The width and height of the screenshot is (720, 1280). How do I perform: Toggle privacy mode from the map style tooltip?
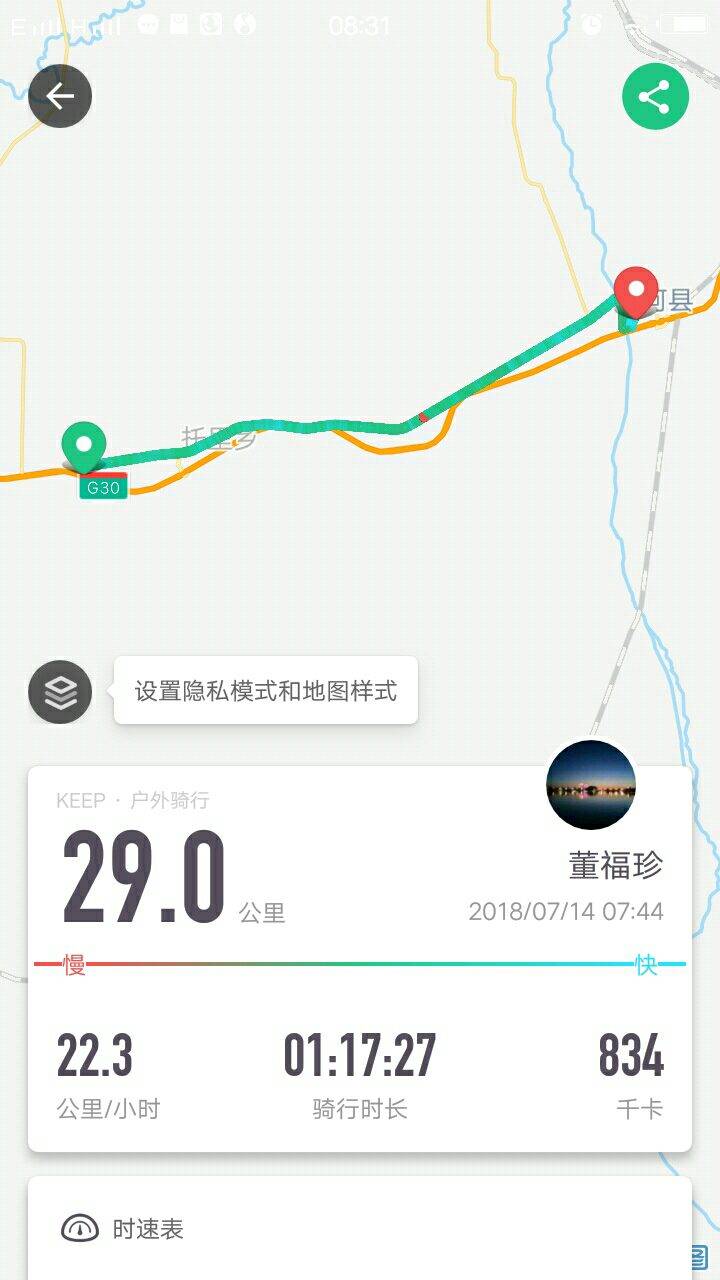point(265,688)
